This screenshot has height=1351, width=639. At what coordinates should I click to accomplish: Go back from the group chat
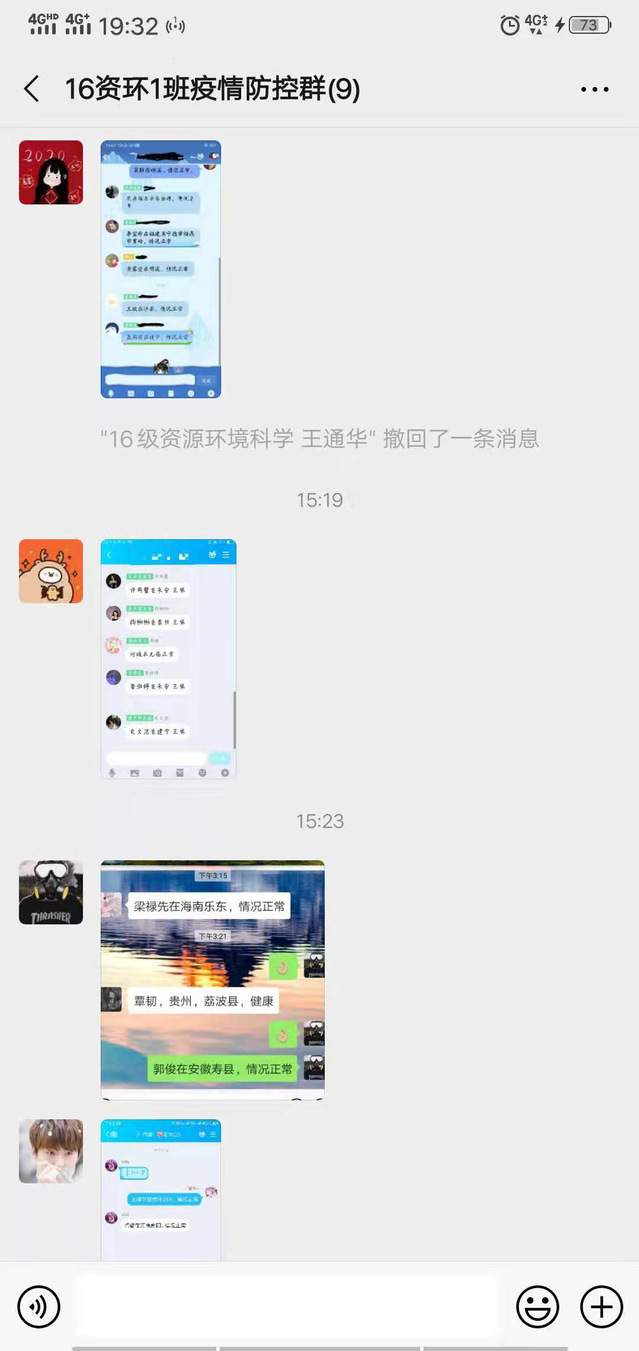click(x=31, y=89)
